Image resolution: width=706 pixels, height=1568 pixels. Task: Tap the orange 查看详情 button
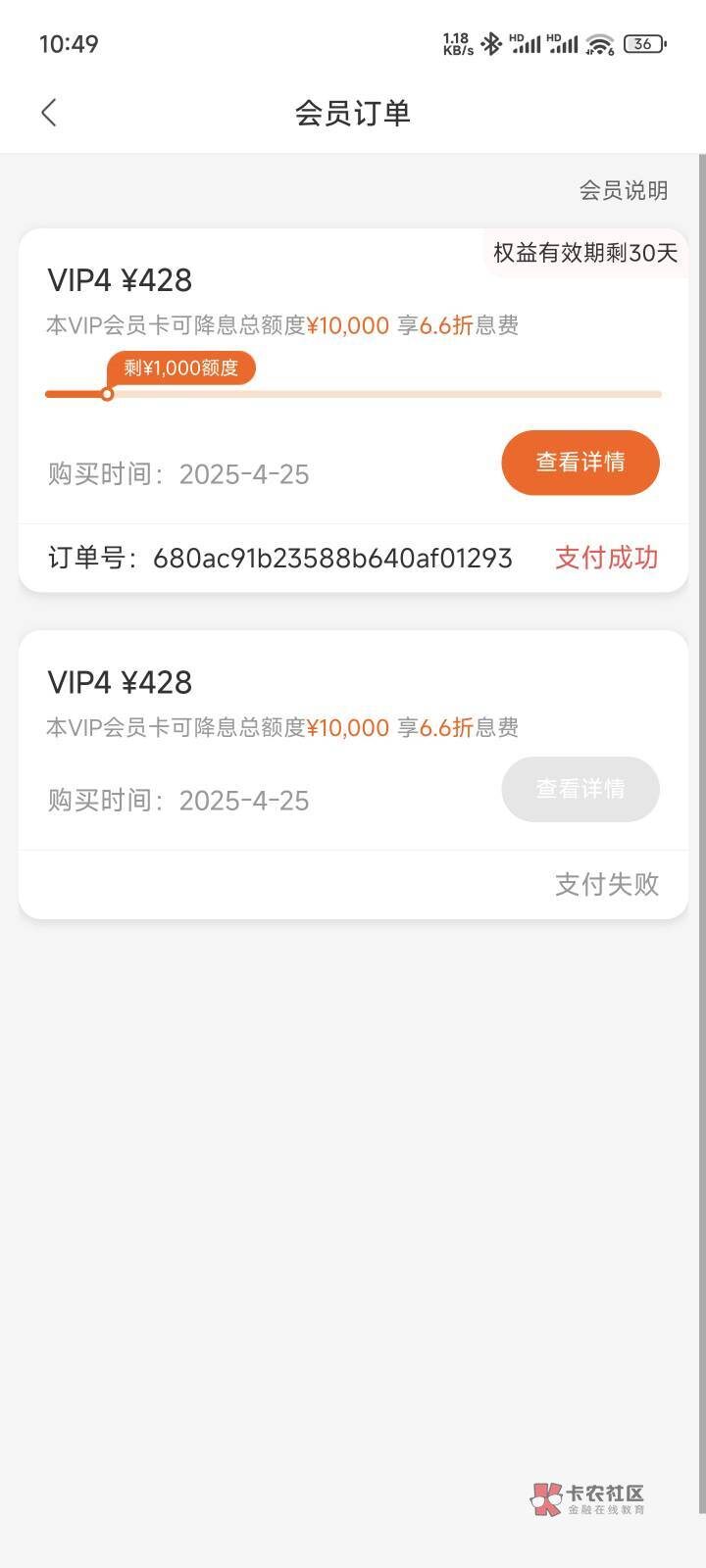[x=580, y=462]
